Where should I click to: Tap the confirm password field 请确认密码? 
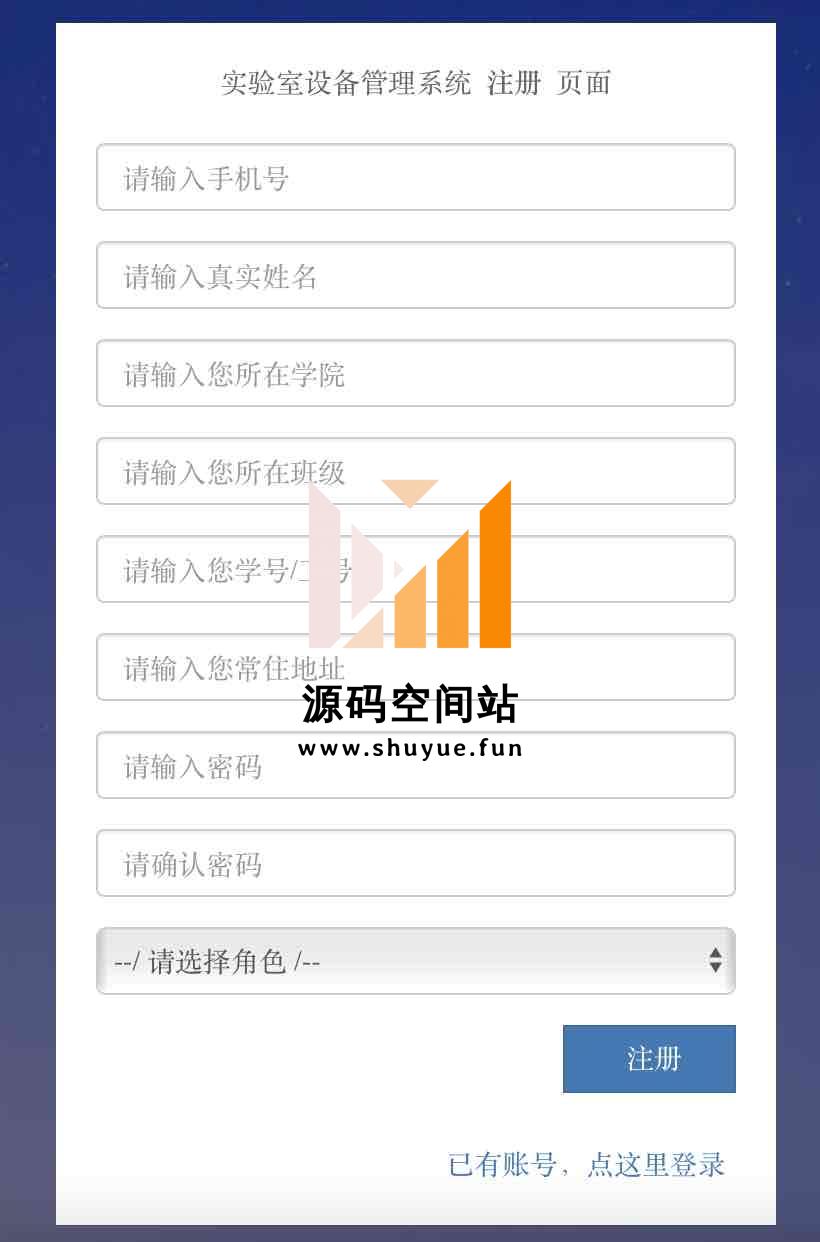click(x=415, y=864)
